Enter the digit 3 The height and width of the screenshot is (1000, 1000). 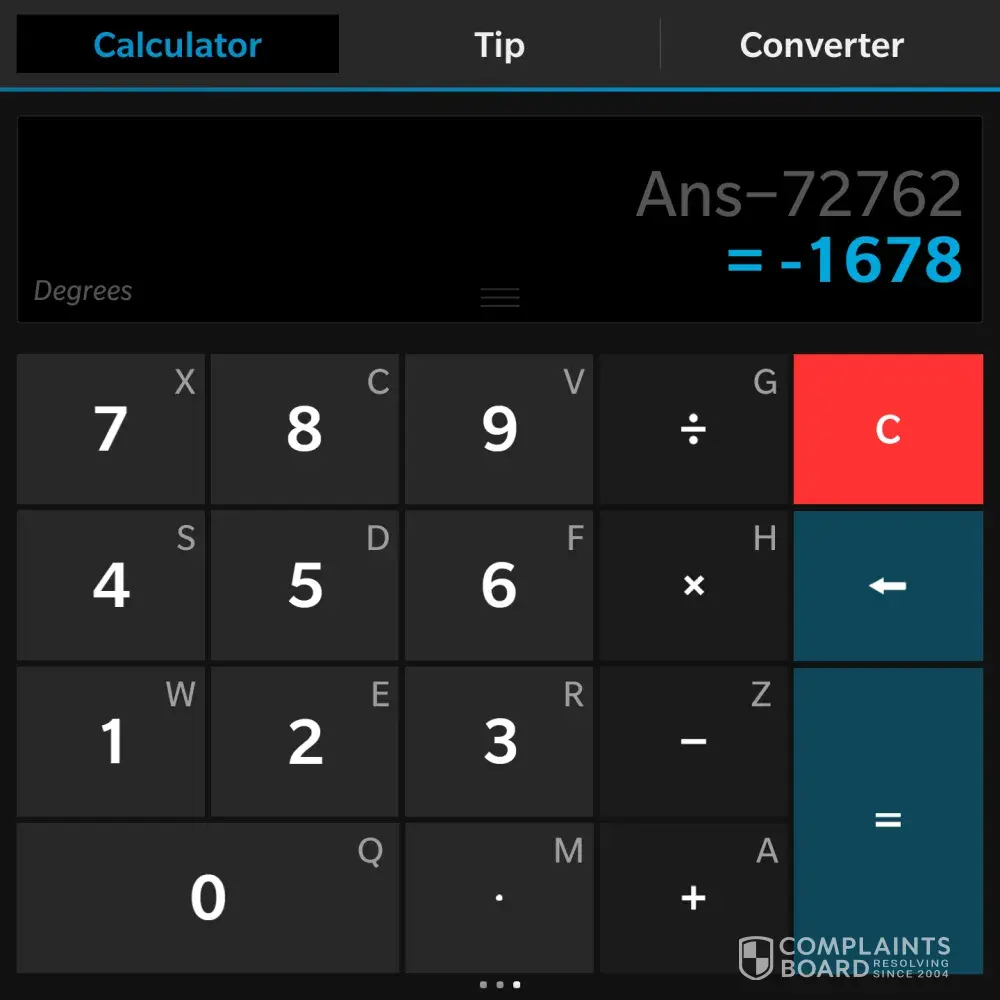coord(499,742)
